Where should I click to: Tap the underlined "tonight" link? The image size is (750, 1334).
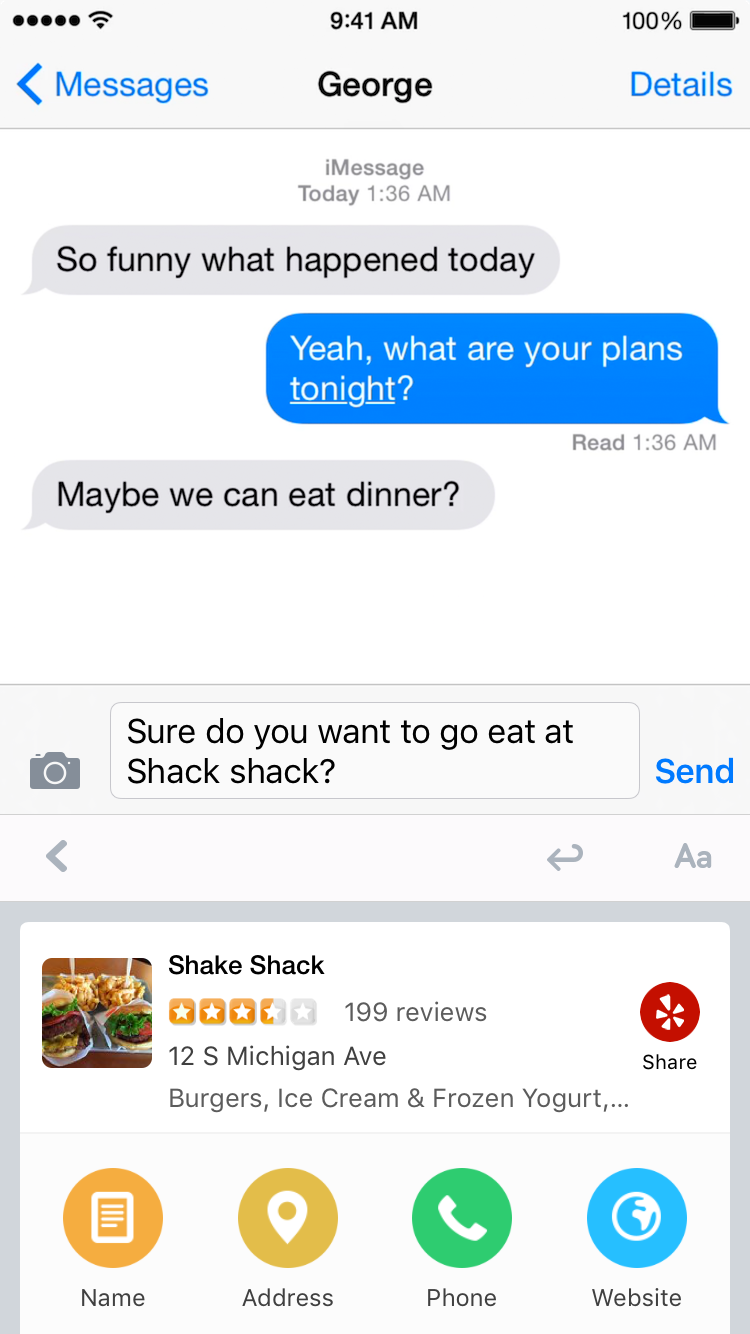[343, 389]
